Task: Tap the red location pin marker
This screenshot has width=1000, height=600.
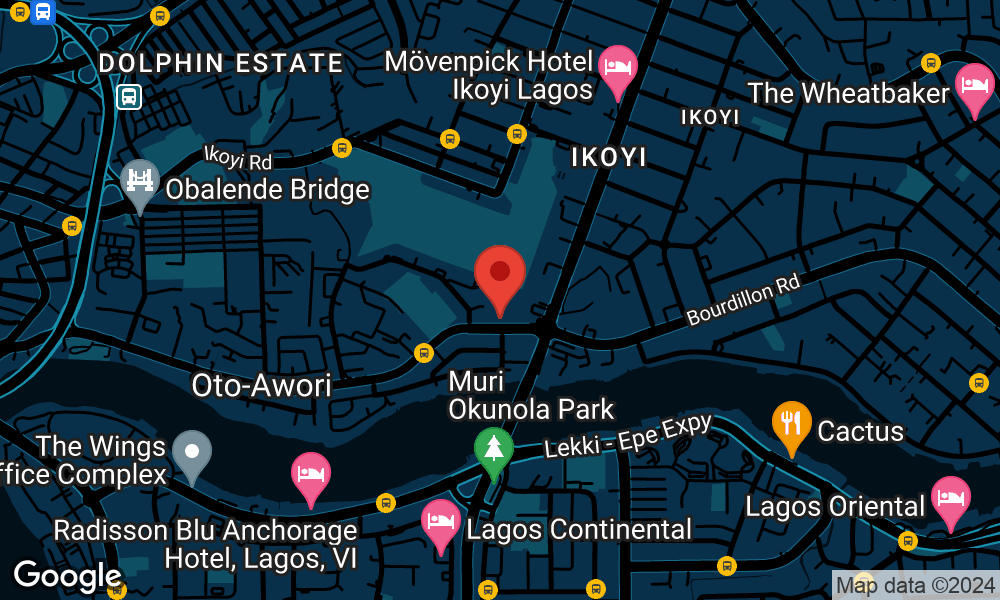Action: point(500,274)
